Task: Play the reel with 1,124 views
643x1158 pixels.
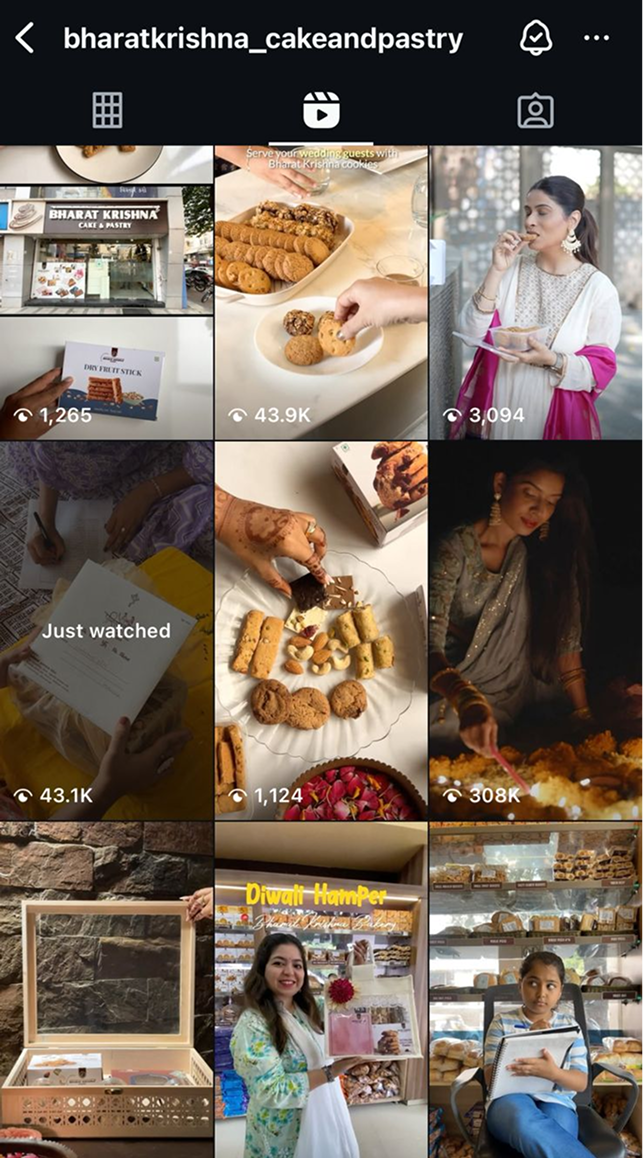Action: click(x=321, y=630)
